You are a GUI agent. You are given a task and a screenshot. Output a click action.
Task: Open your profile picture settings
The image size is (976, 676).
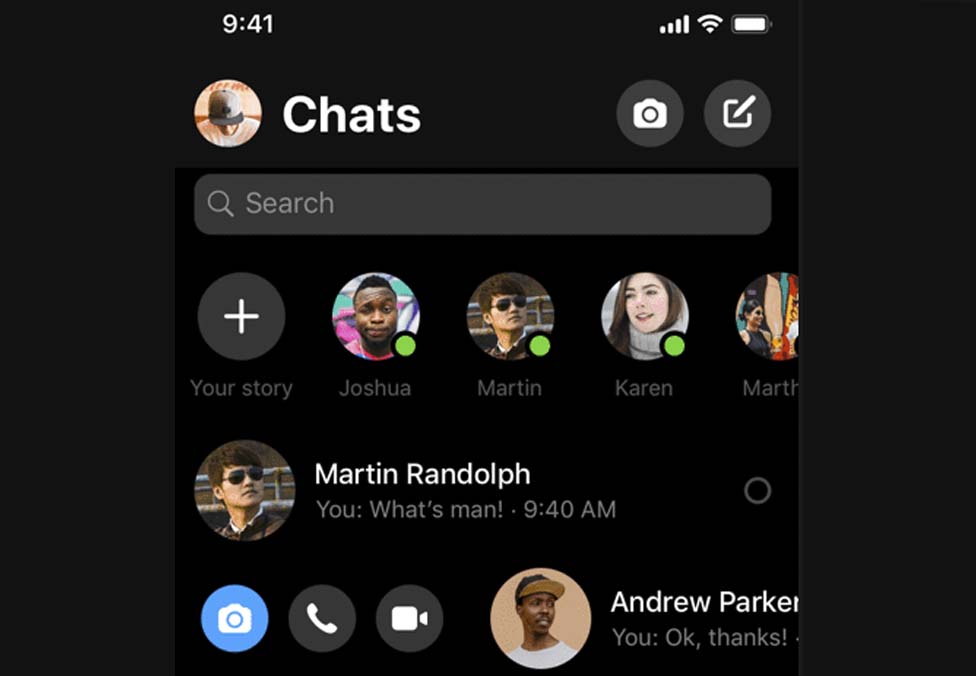coord(228,114)
